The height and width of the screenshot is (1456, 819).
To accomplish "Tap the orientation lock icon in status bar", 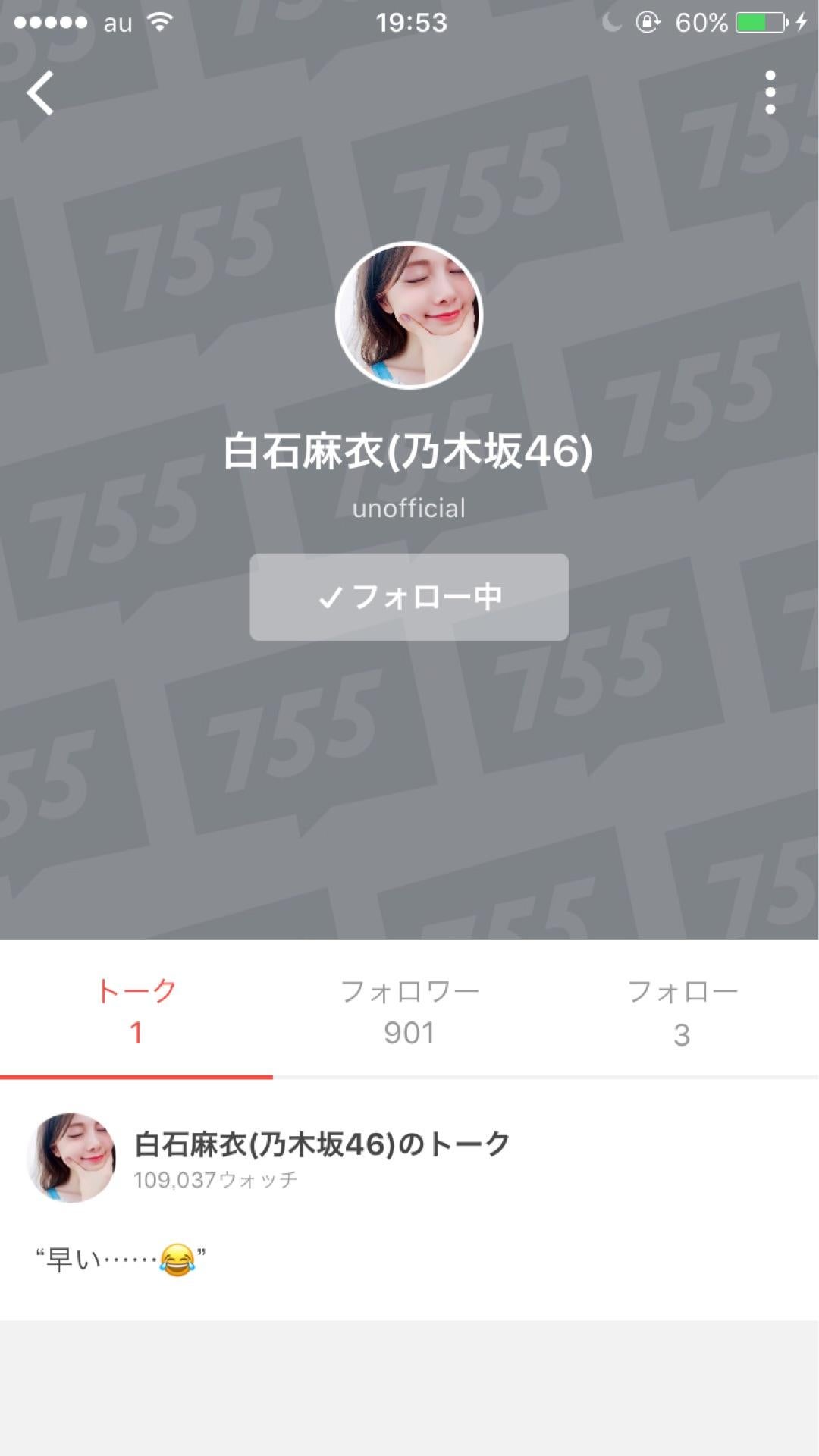I will click(x=647, y=23).
